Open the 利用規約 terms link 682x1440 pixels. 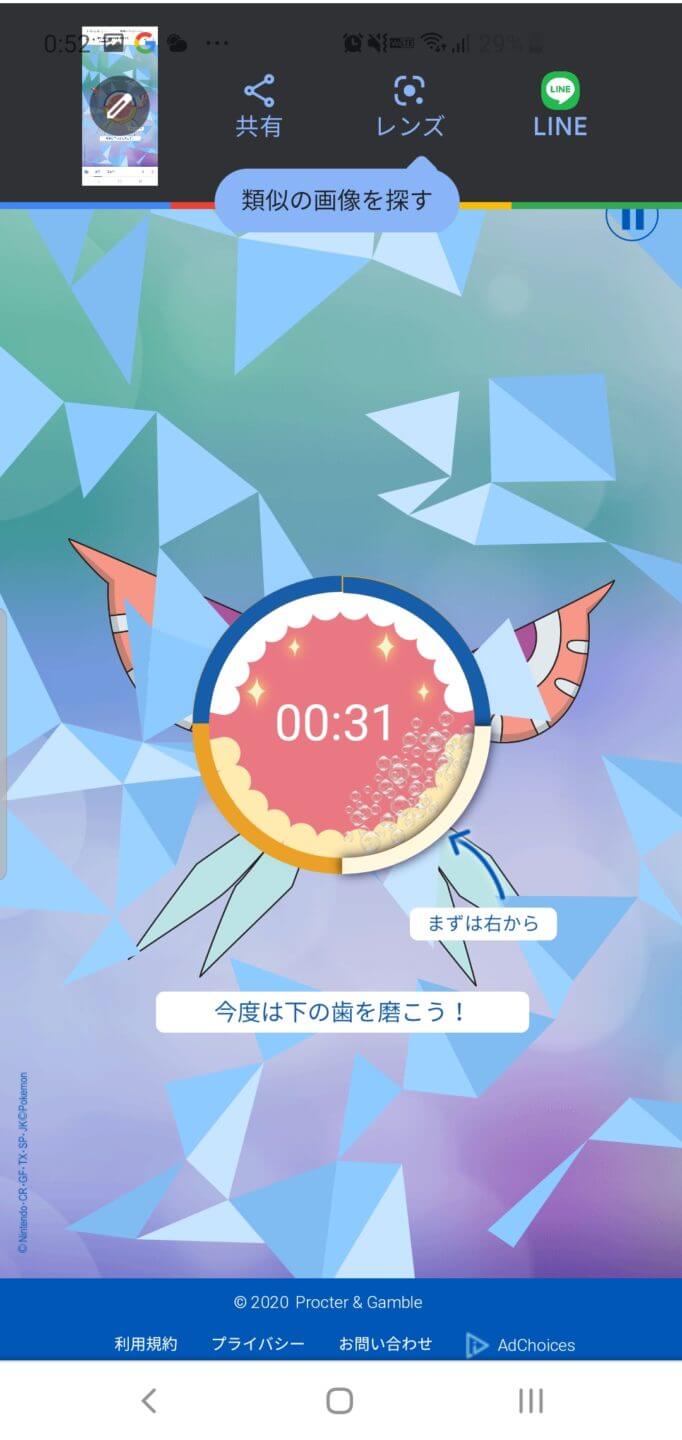coord(146,1344)
